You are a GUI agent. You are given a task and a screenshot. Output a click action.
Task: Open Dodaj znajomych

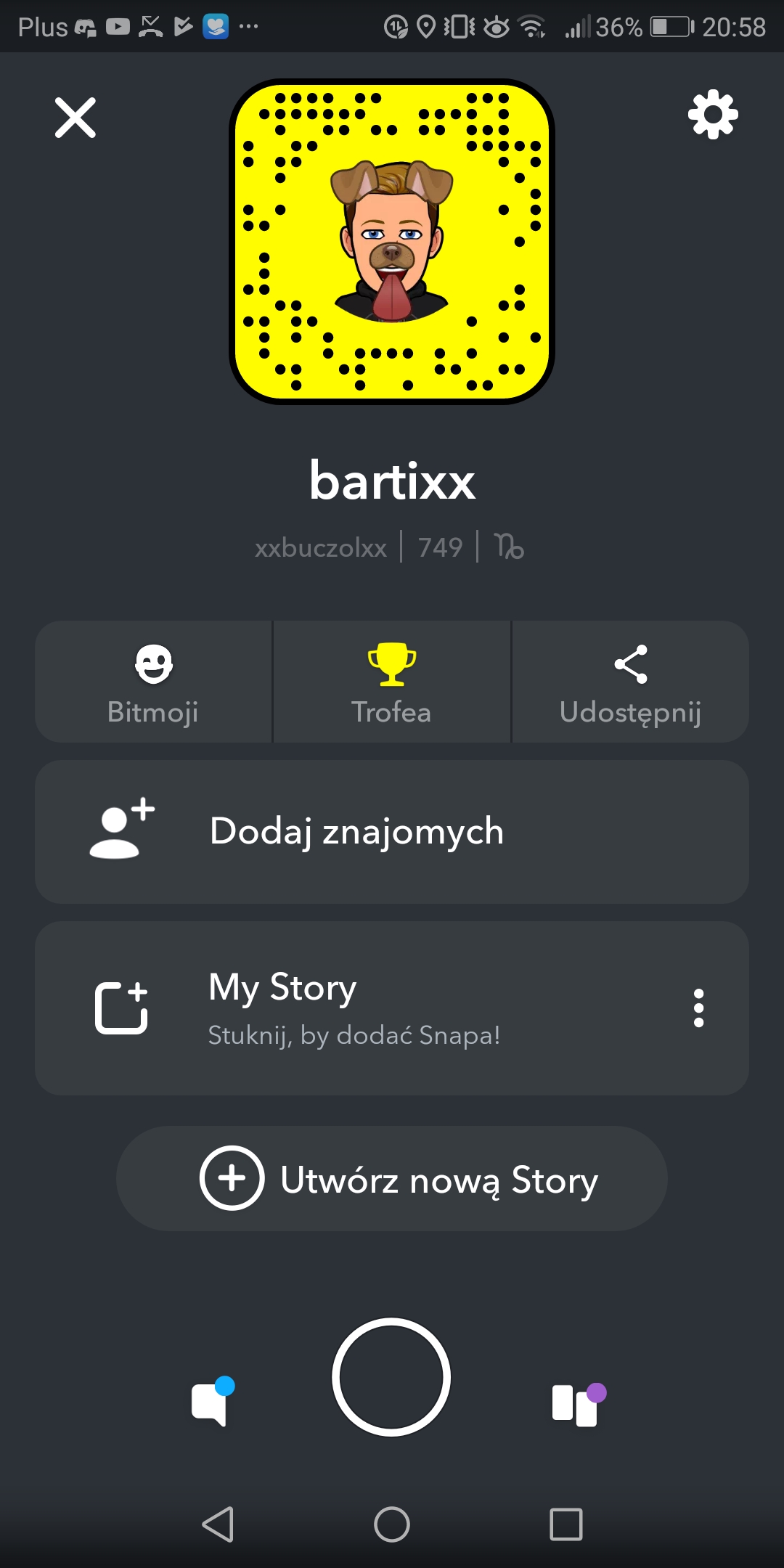click(392, 832)
